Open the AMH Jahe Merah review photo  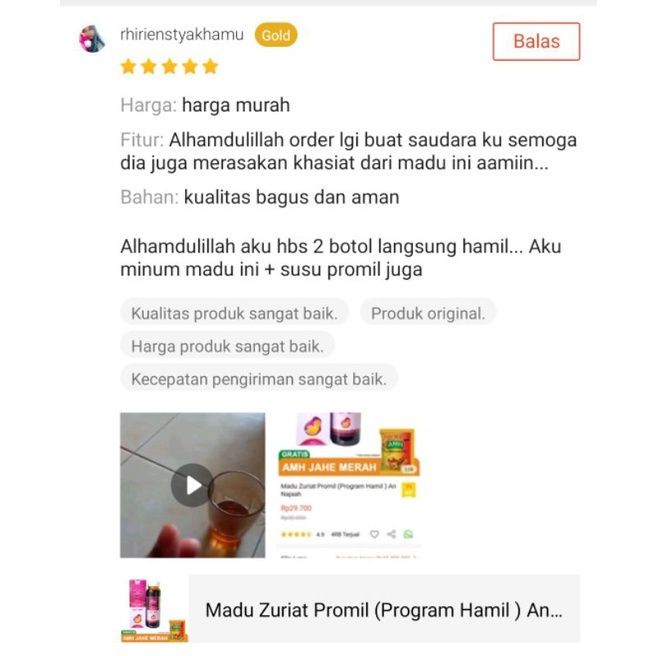(346, 485)
